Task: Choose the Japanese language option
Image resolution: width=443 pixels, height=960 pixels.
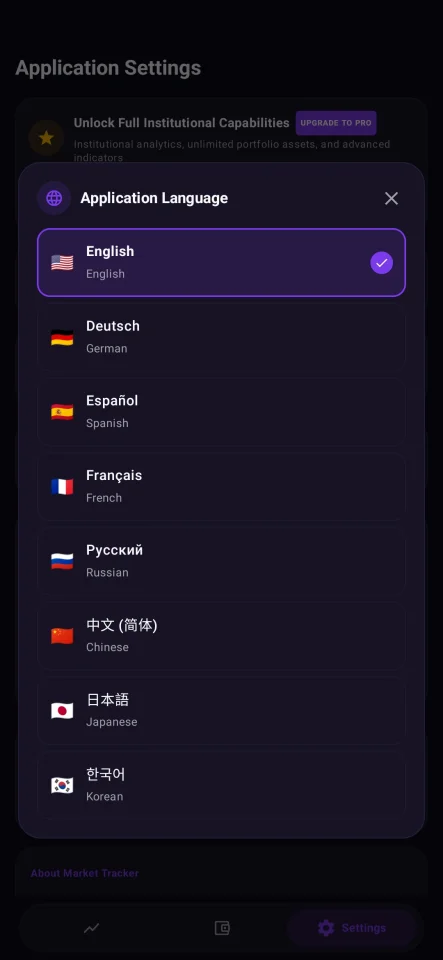Action: coord(222,711)
